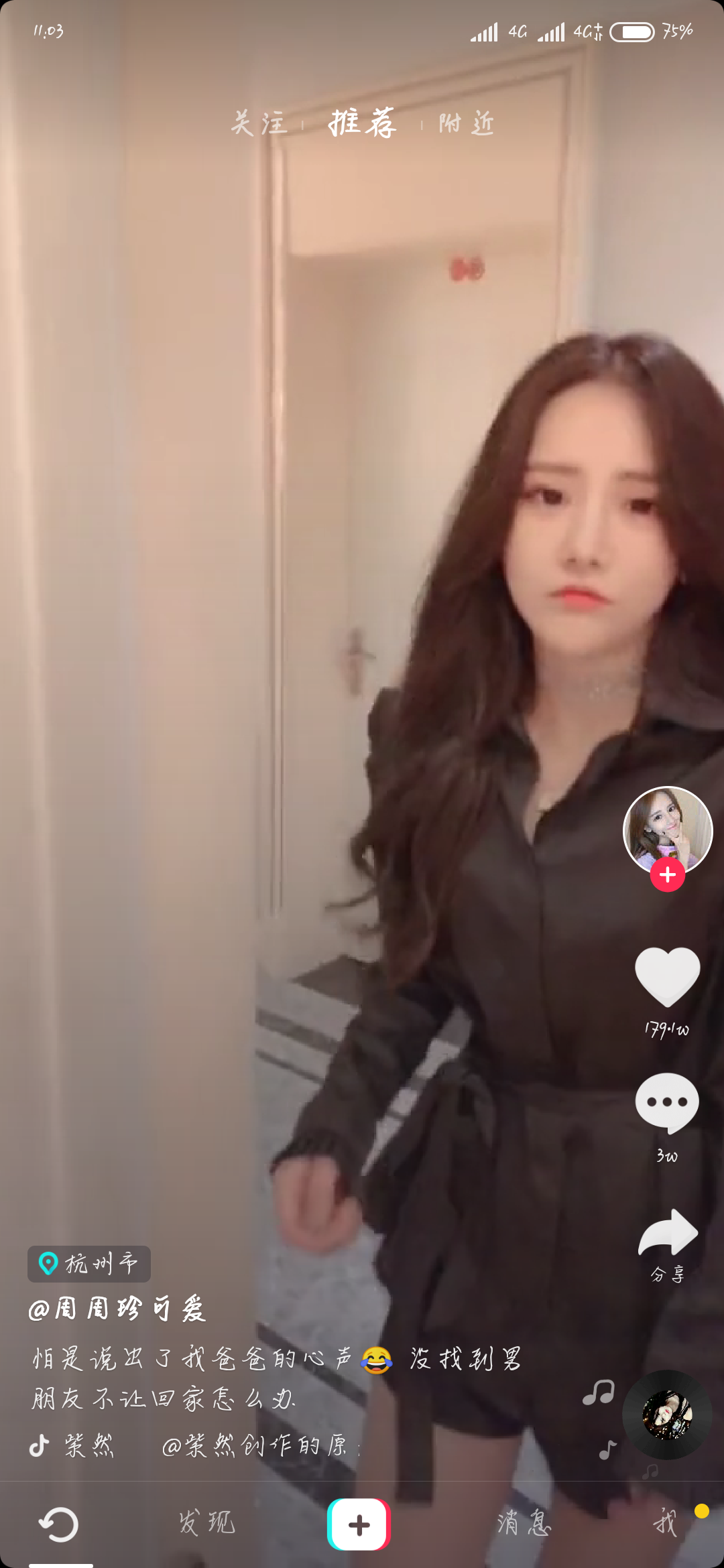Switch to the 我 profile tab
The width and height of the screenshot is (724, 1568).
coord(666,1523)
